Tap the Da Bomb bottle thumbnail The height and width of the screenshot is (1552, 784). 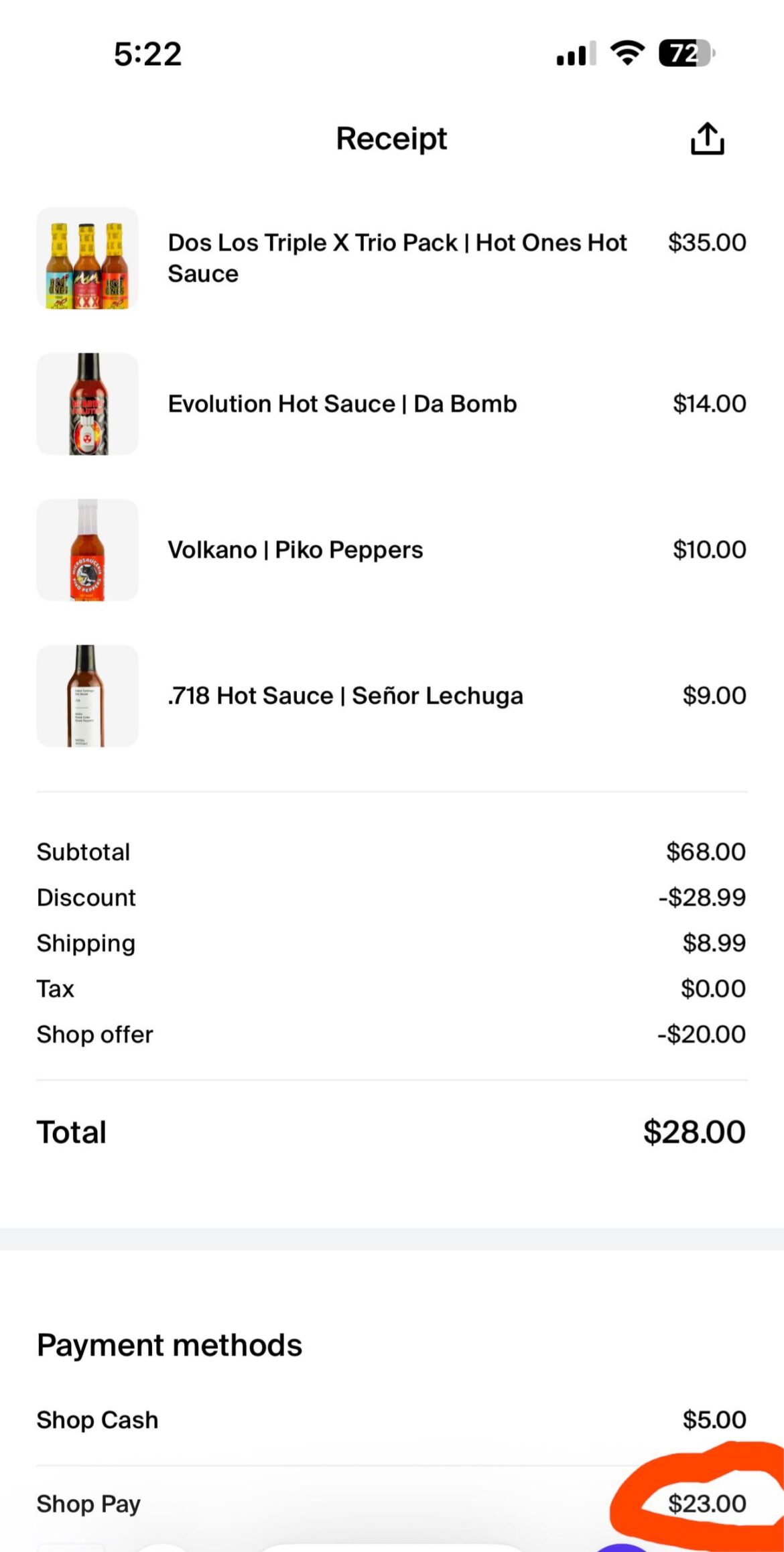87,403
